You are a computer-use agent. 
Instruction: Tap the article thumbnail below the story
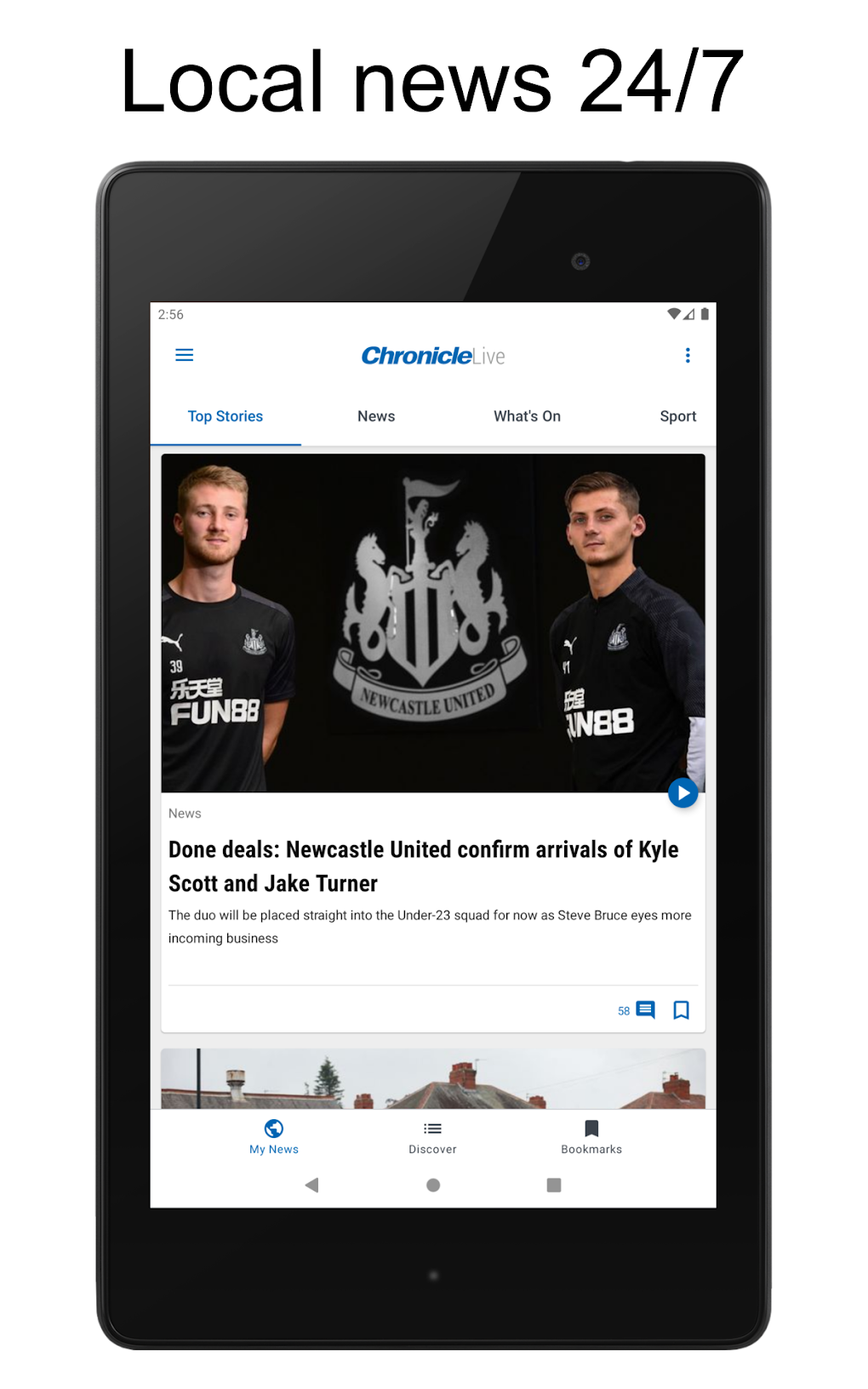(432, 1079)
